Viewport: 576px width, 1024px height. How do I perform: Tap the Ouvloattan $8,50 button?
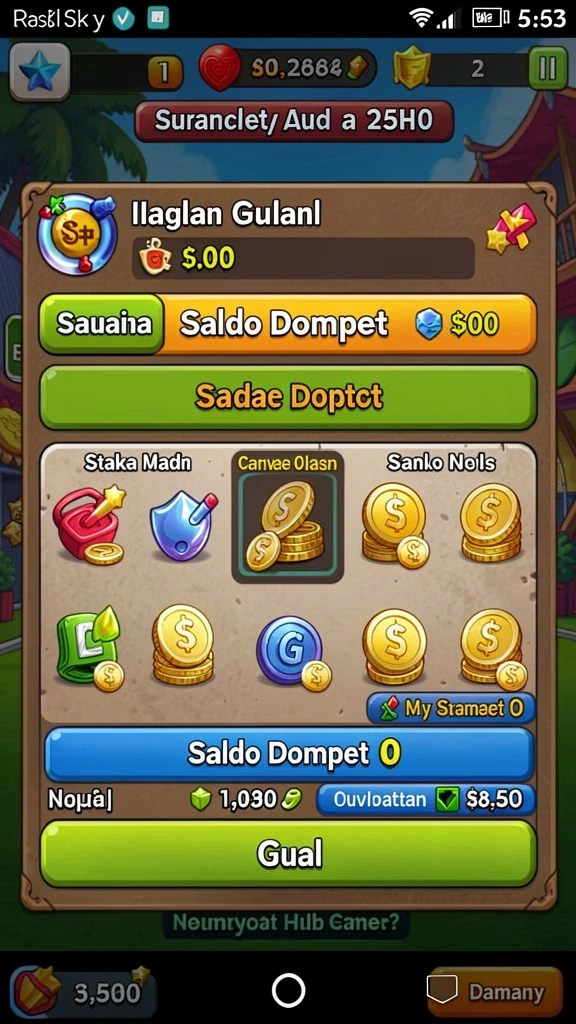425,799
